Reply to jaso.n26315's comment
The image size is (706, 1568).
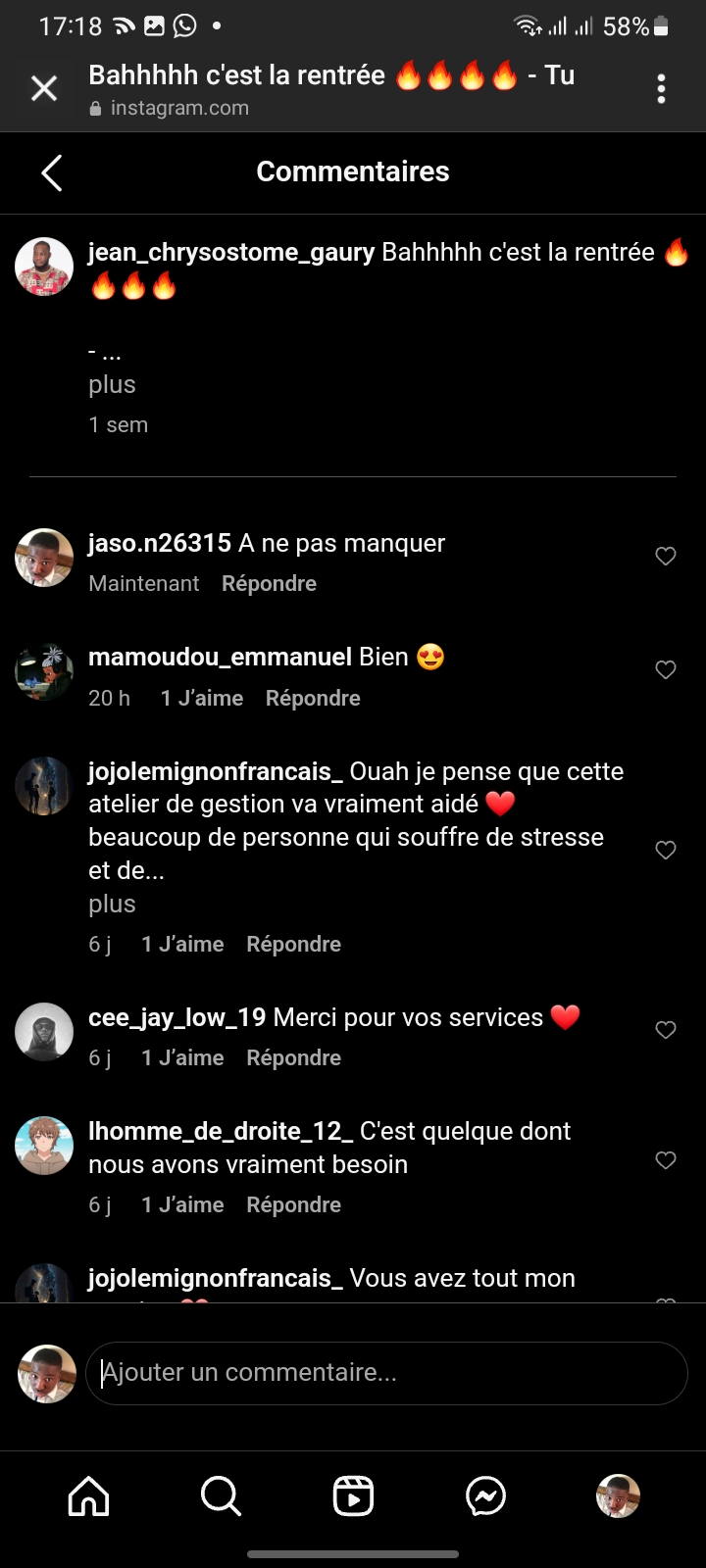coord(269,584)
